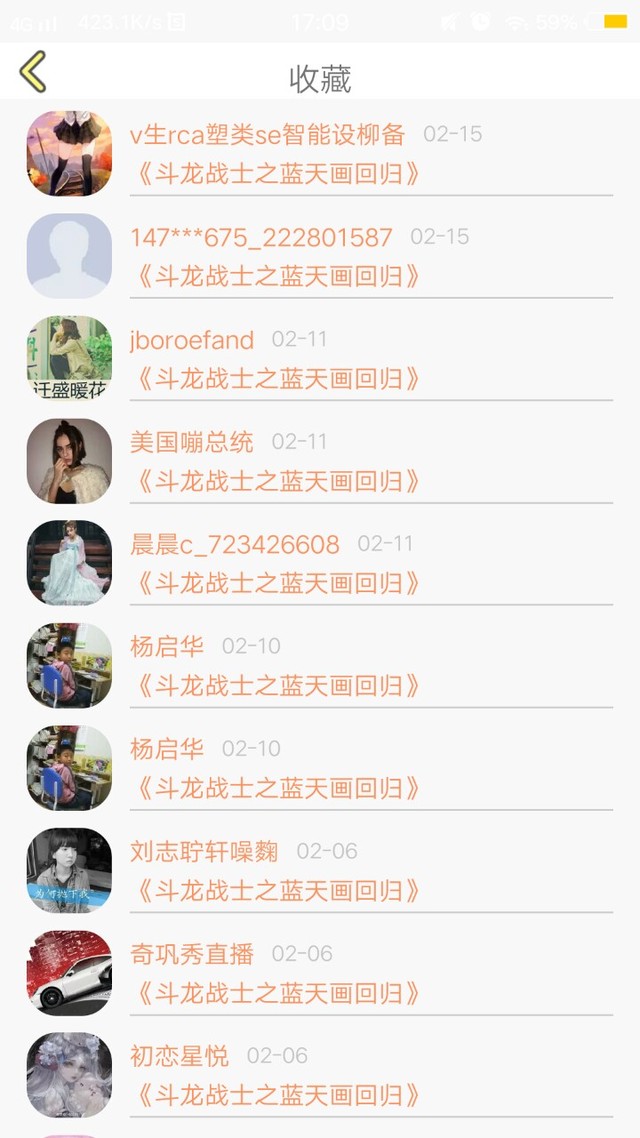
Task: Open the 奇巩秀直播 collection entry
Action: point(320,972)
